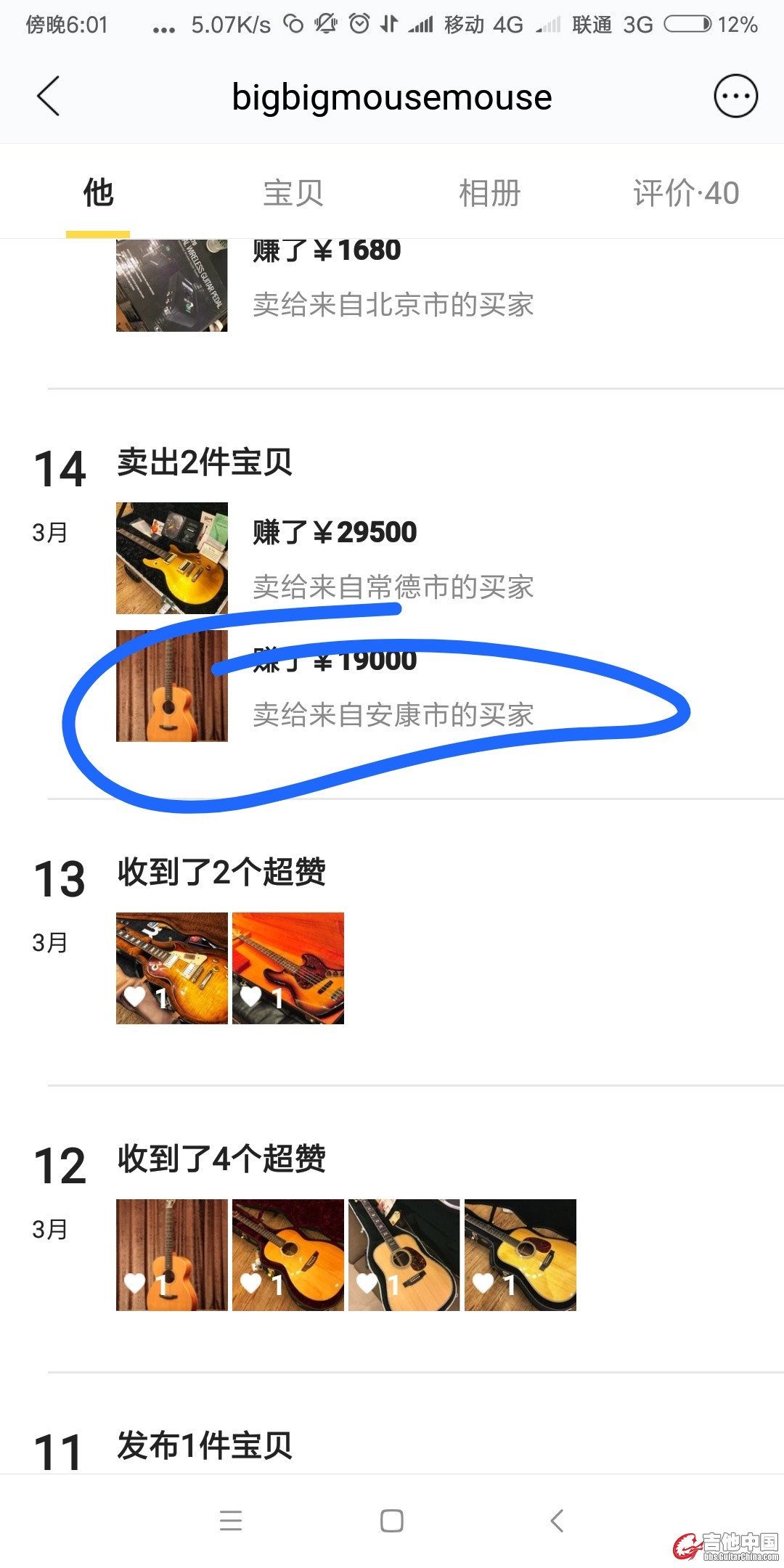Tap the system home button
The image size is (784, 1568).
(392, 1521)
